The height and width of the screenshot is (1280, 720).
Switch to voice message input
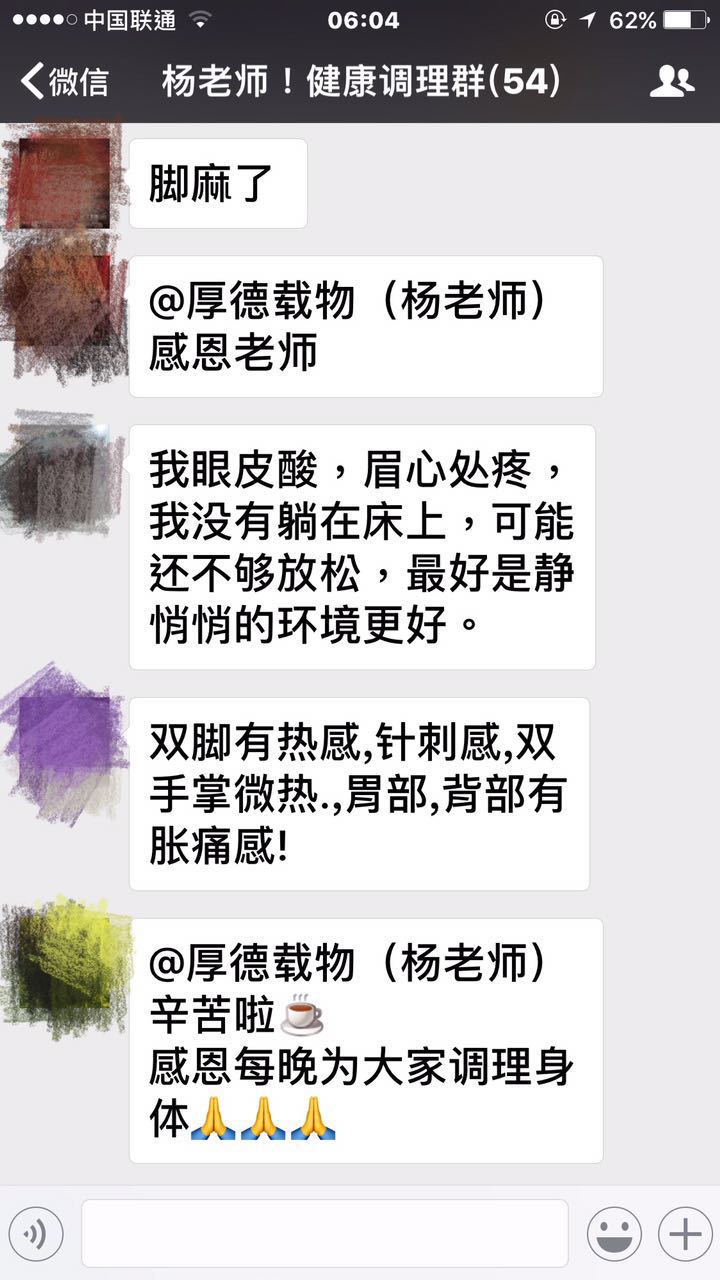point(37,1234)
